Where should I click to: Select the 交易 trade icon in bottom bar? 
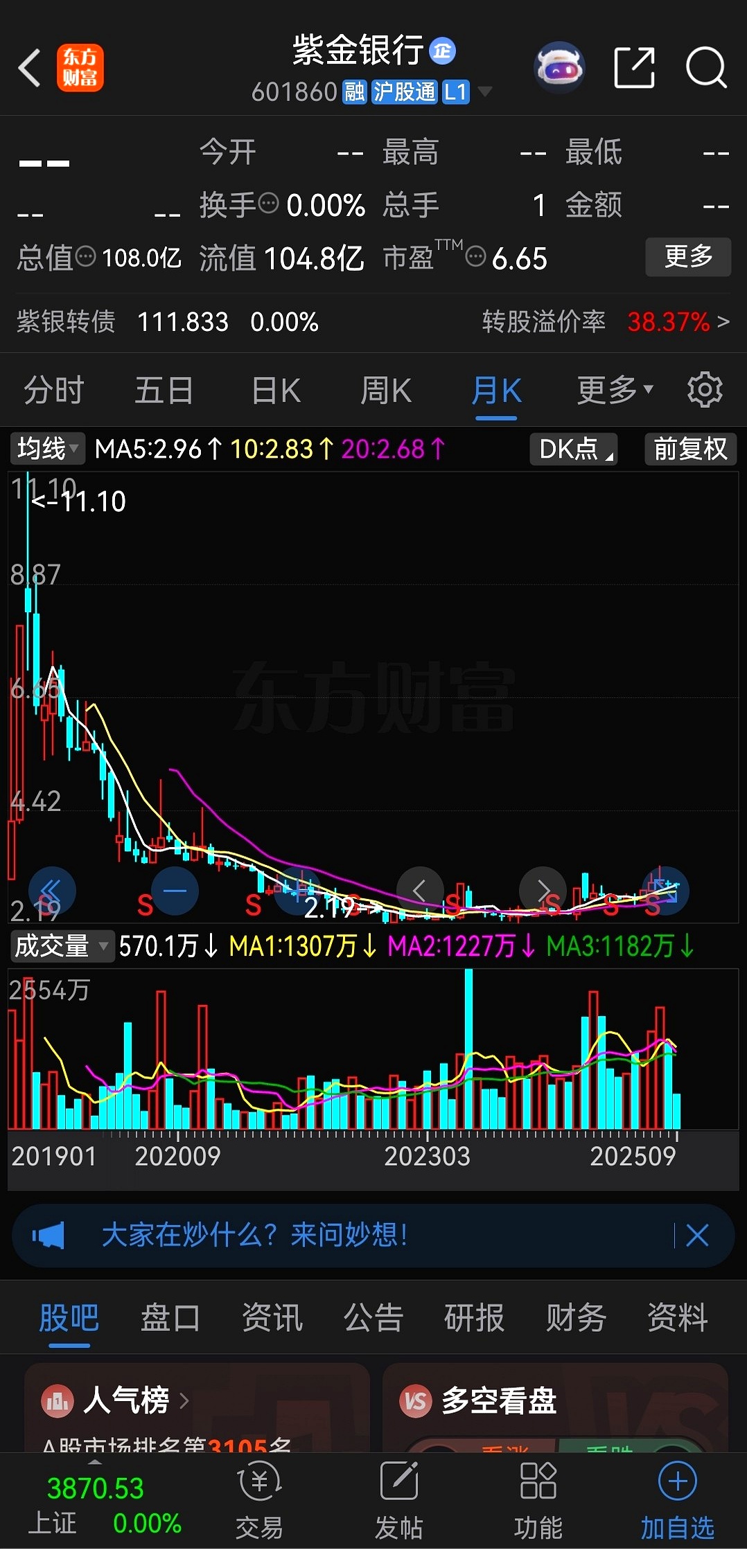pos(259,1496)
